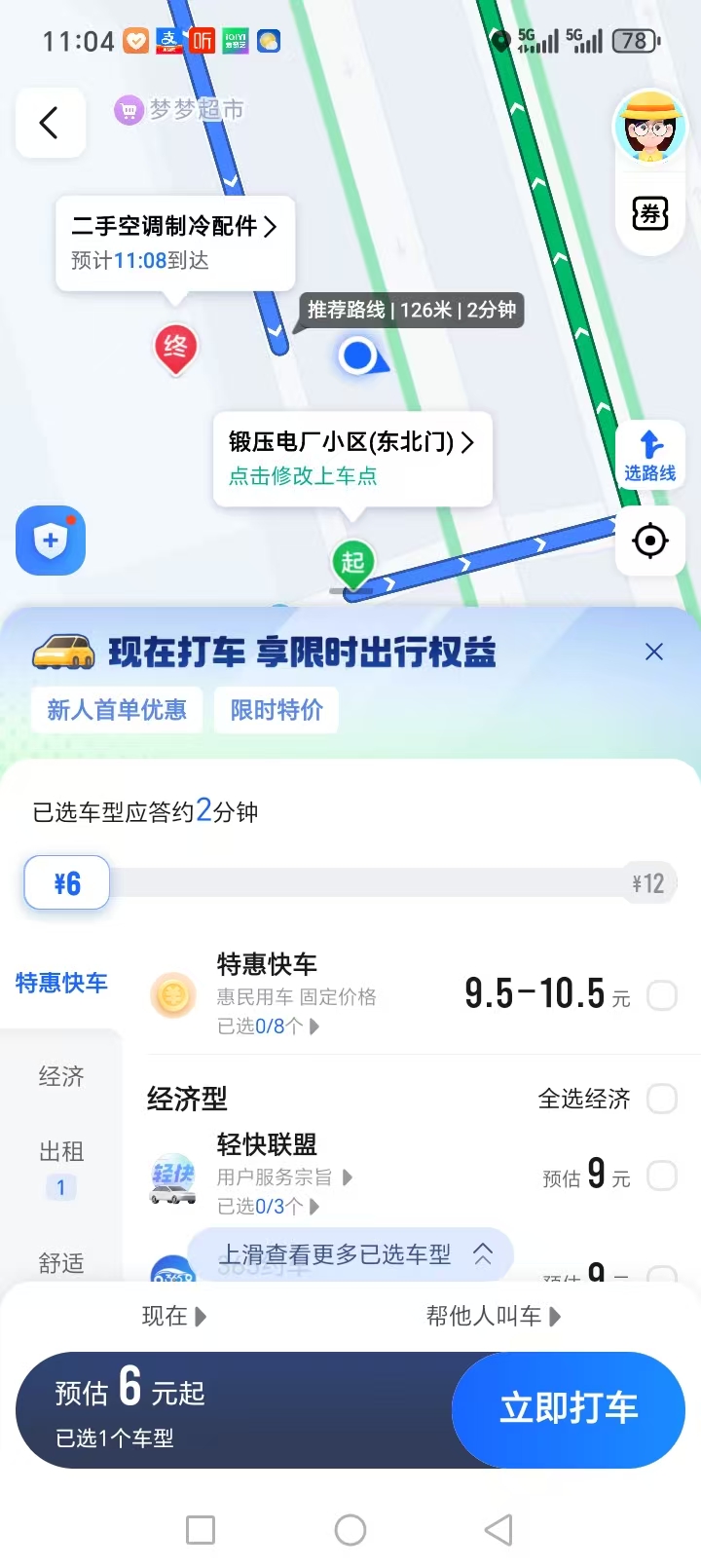This screenshot has height=1568, width=701.
Task: Open the 现在 departure time picker
Action: click(174, 1317)
